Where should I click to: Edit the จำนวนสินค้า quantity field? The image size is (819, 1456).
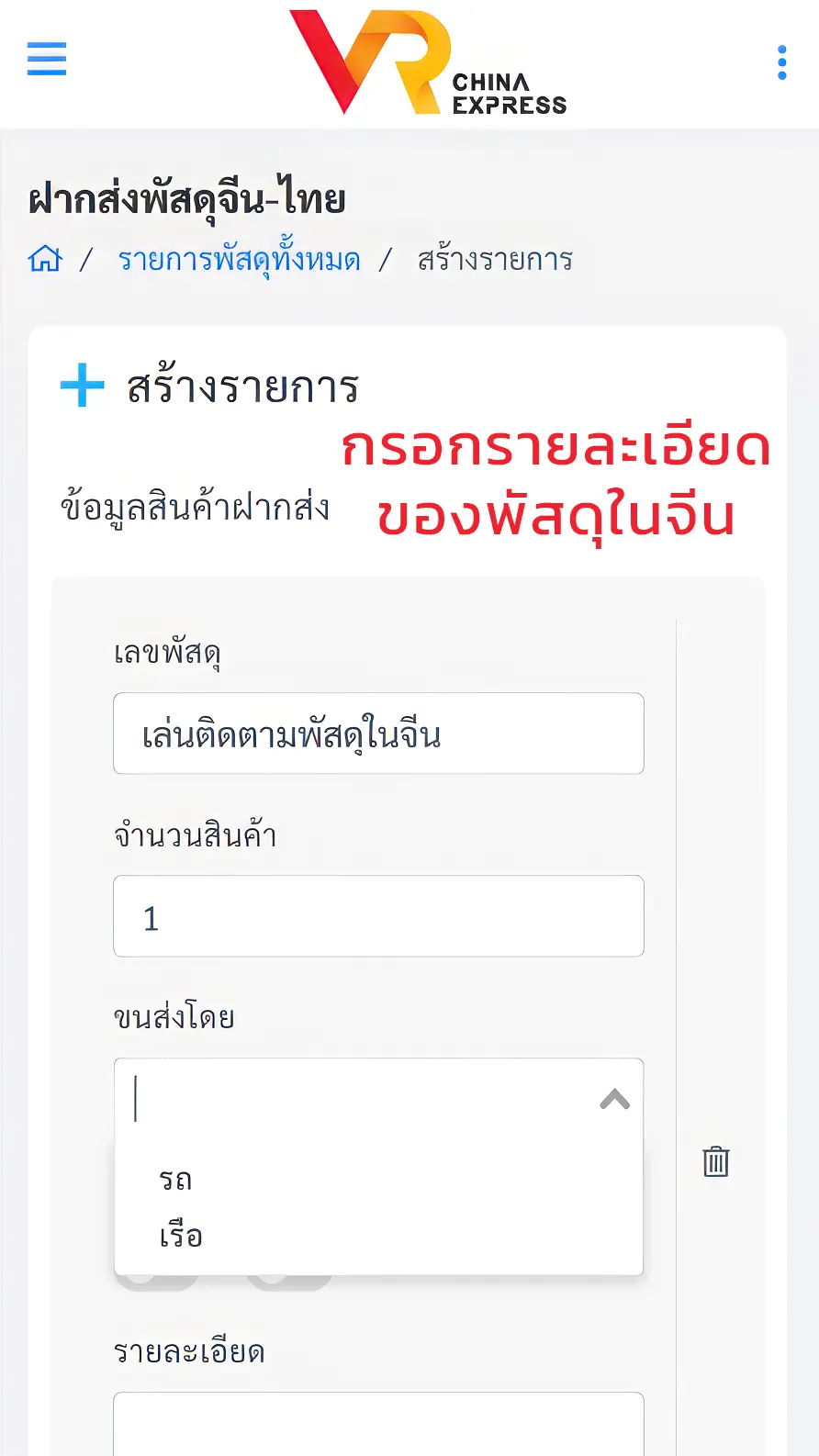point(378,916)
